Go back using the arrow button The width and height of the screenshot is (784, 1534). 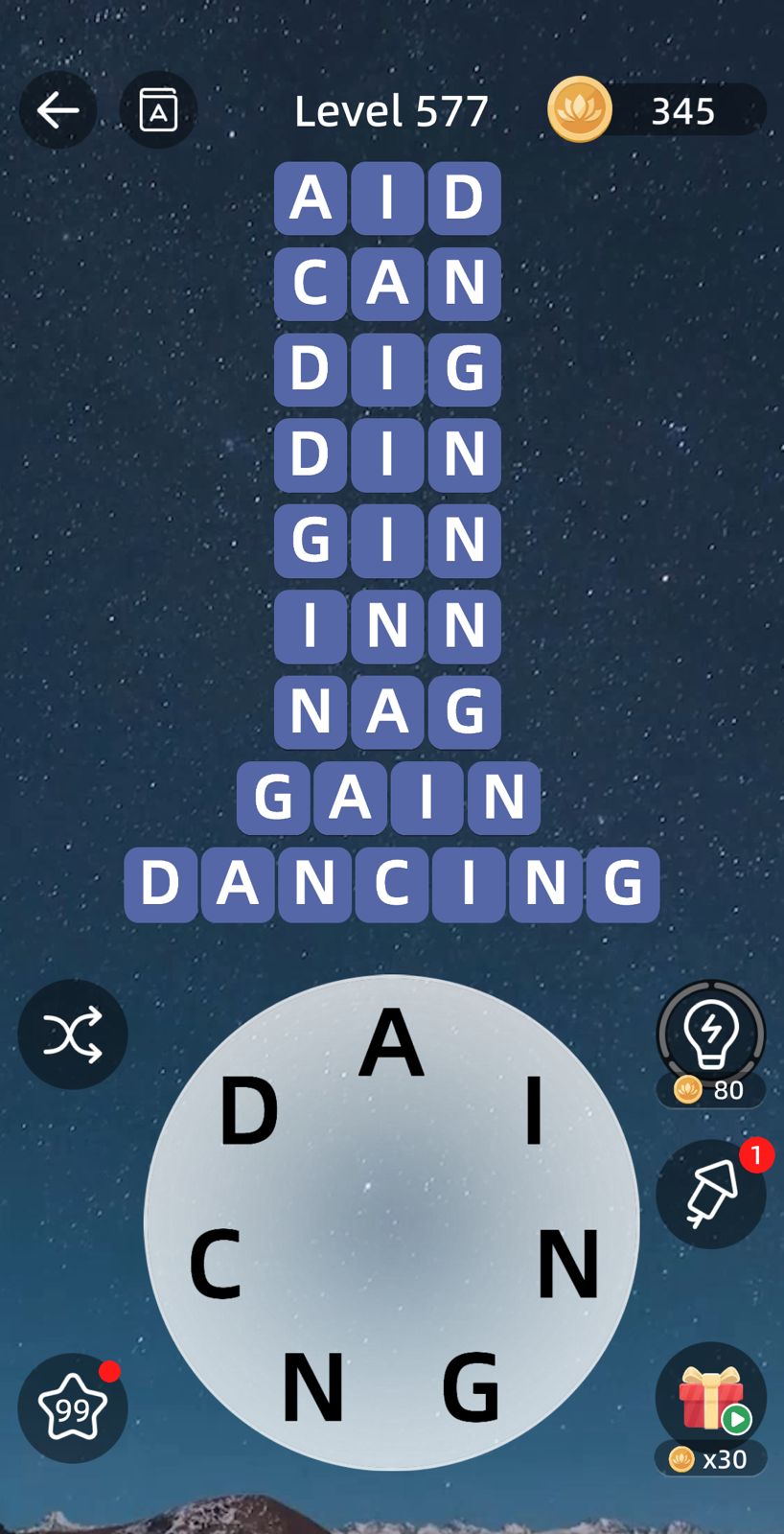pyautogui.click(x=58, y=111)
